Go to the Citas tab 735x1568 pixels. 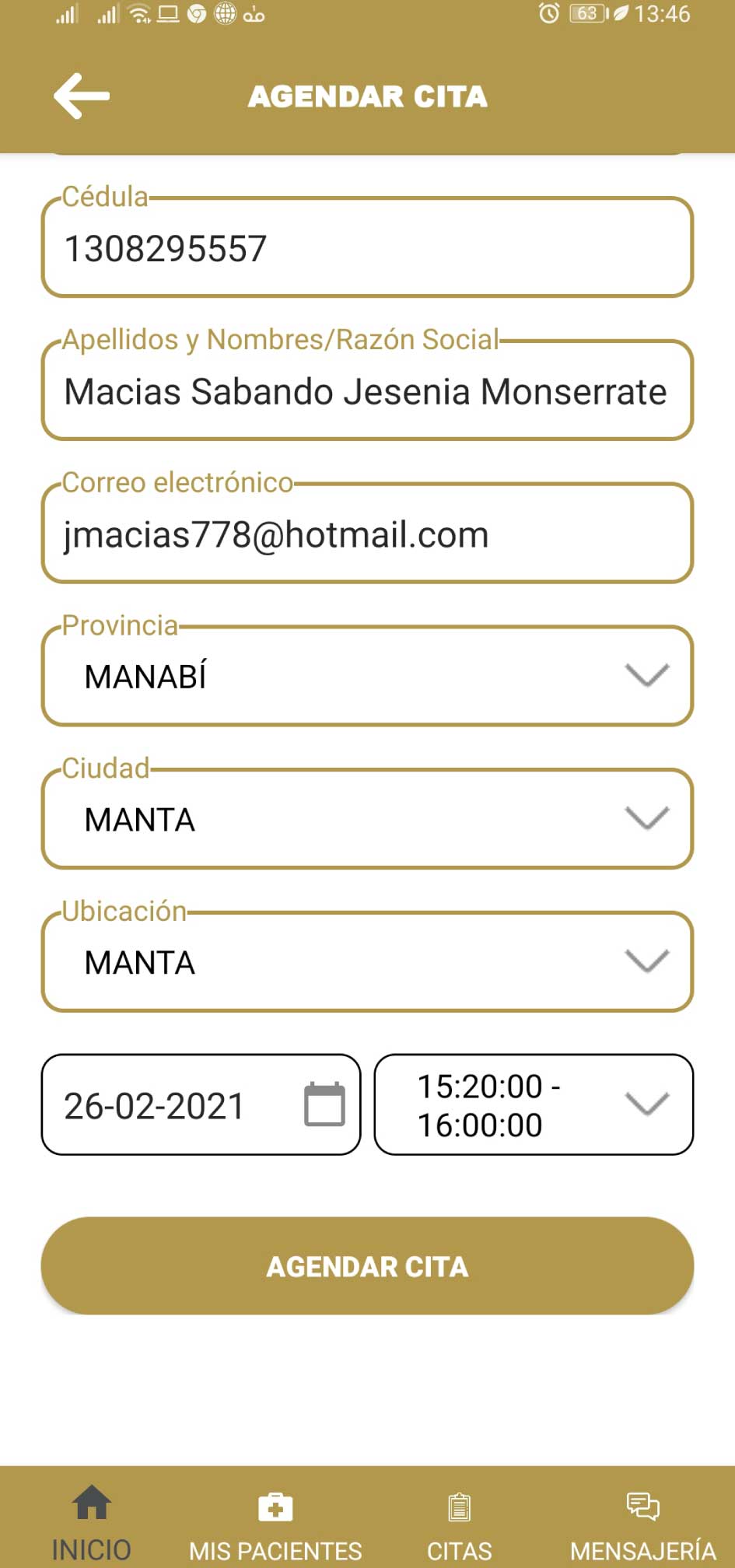point(460,1524)
